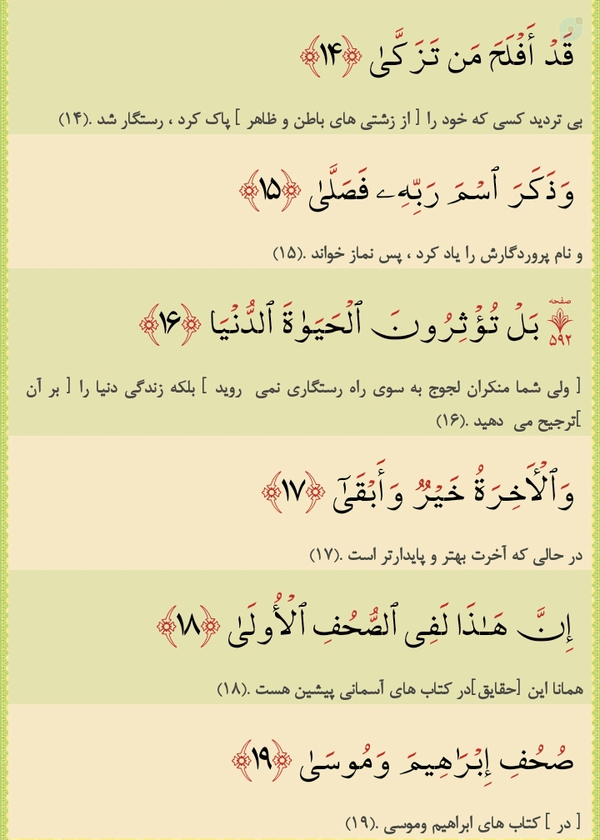The width and height of the screenshot is (600, 840).
Task: Select verse 18 row
Action: [x=300, y=637]
